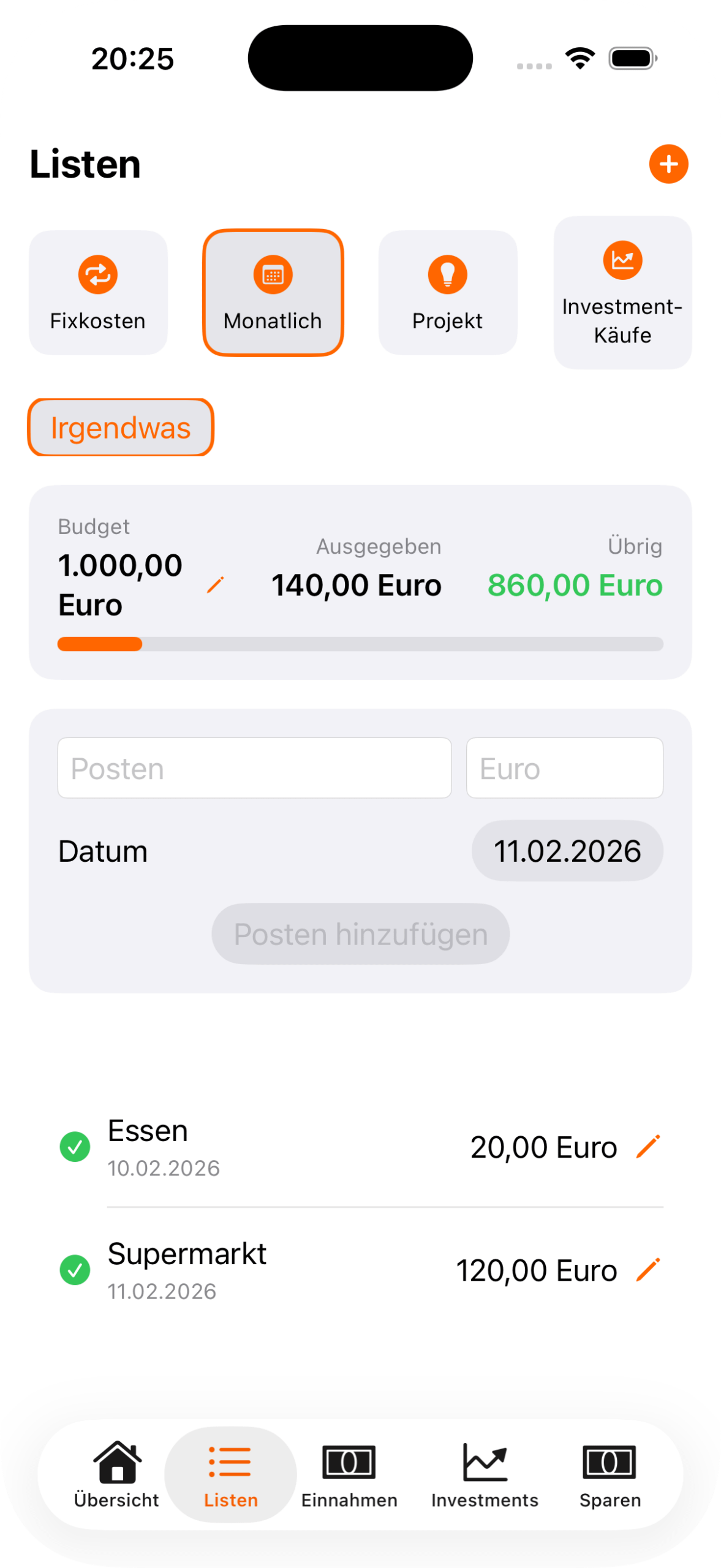Screen dimensions: 721x1568
Task: Select the Monatlich category
Action: [273, 293]
